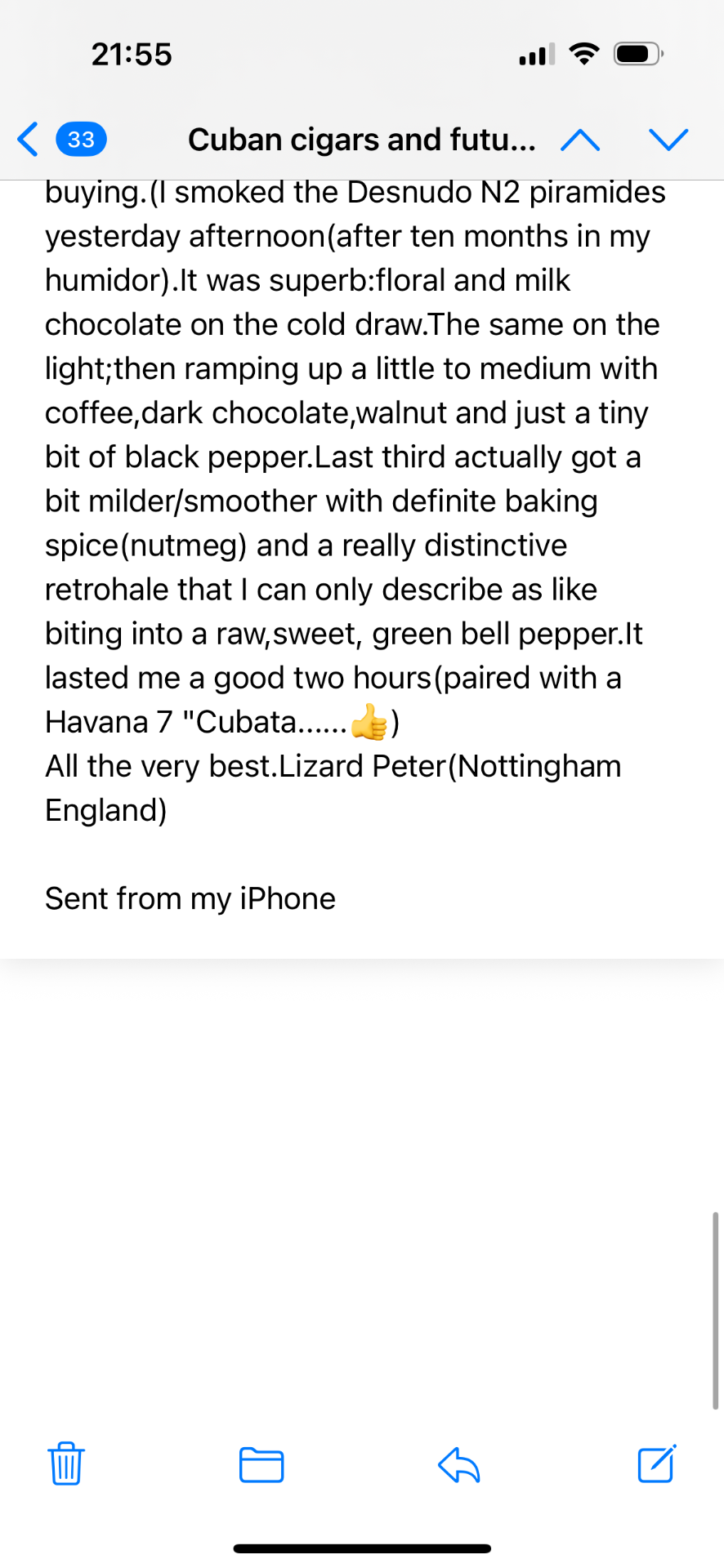The height and width of the screenshot is (1568, 724).
Task: Open the reply options arrow
Action: point(458,1464)
